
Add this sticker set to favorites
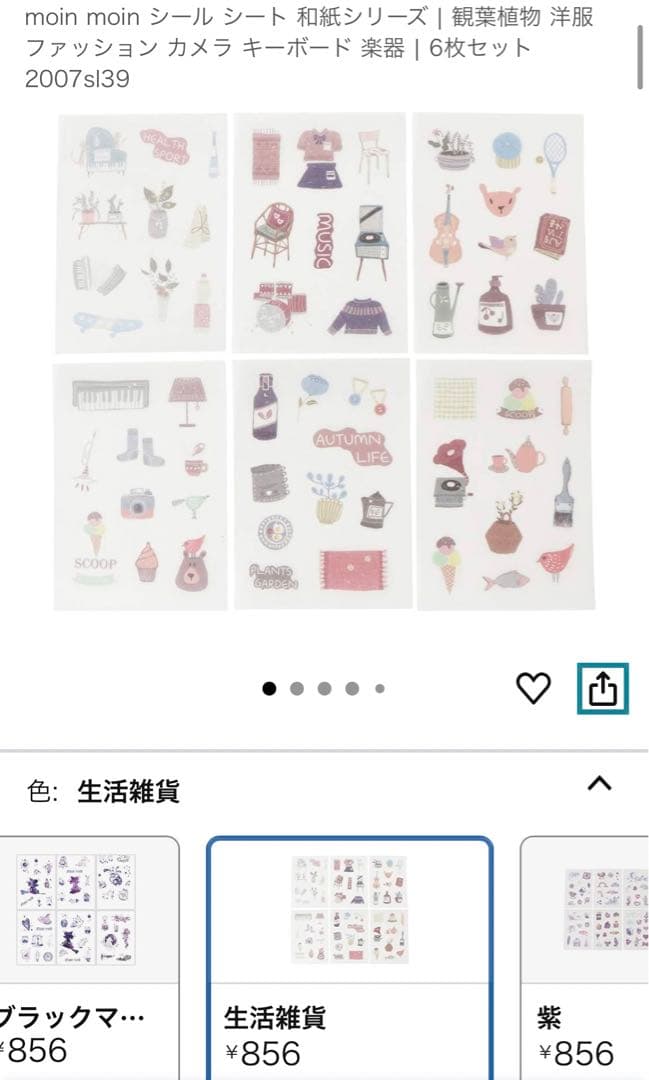tap(533, 688)
